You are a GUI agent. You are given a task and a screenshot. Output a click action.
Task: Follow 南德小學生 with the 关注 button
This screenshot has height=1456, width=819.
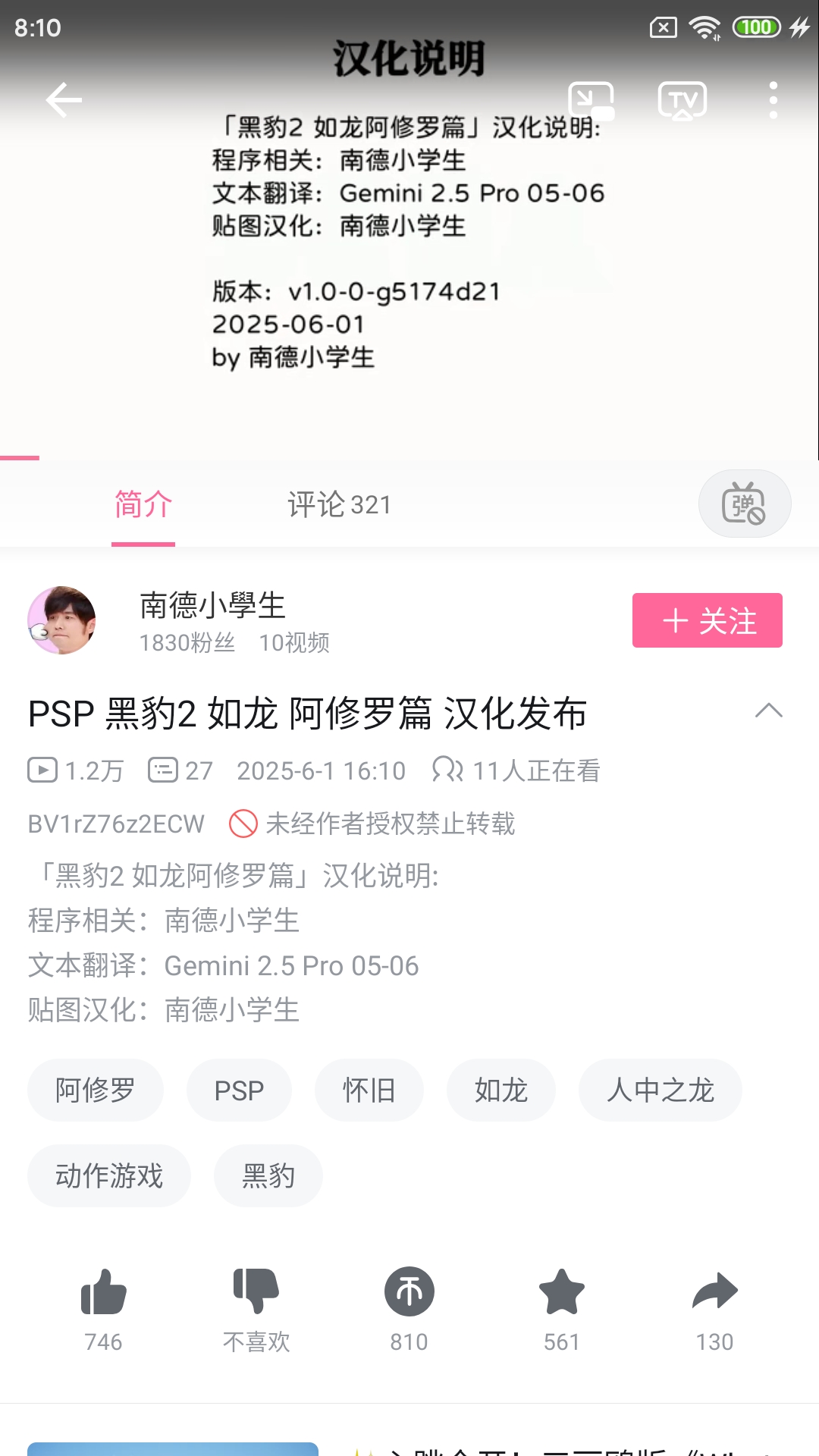(707, 620)
